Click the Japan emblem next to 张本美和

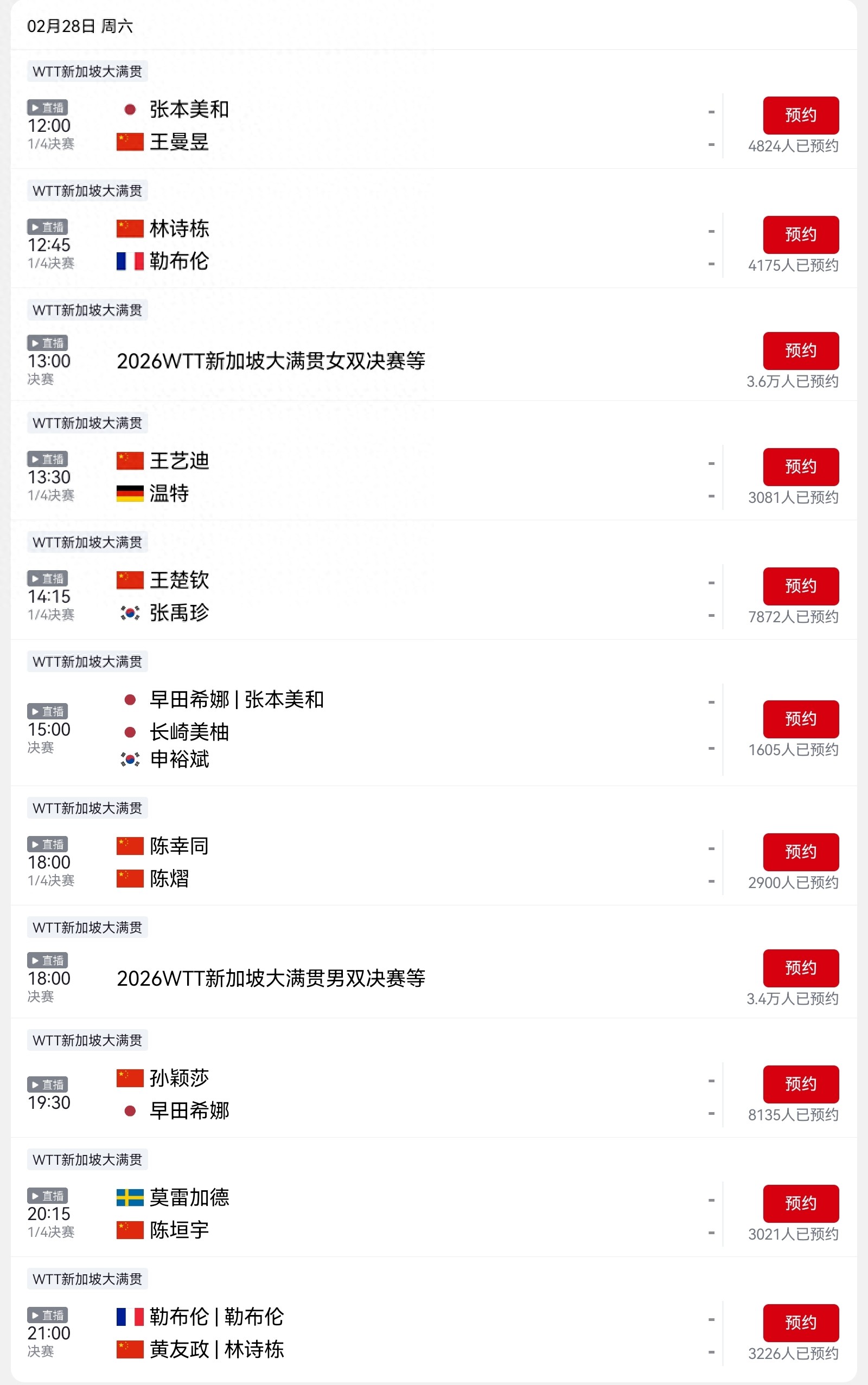click(129, 110)
